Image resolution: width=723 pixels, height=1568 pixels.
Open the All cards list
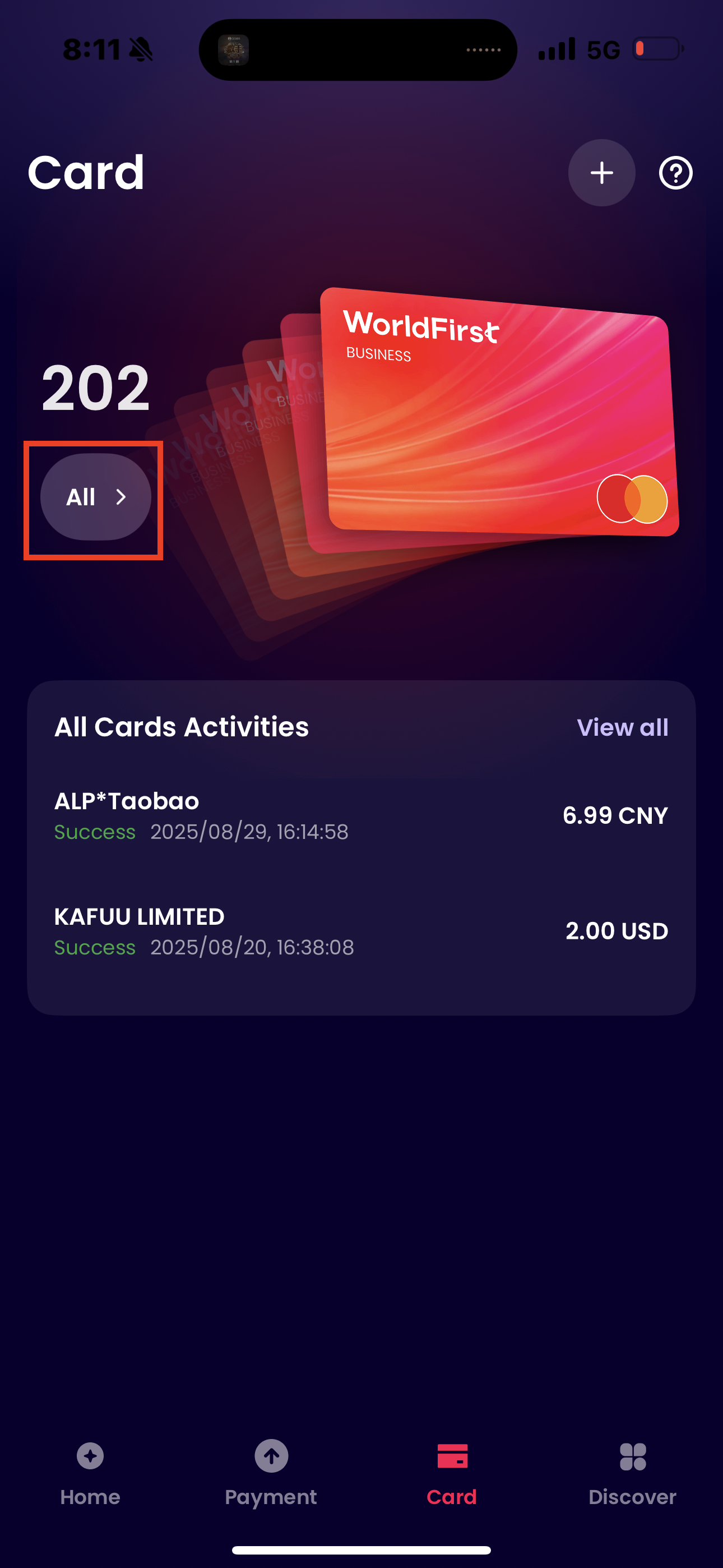[95, 497]
